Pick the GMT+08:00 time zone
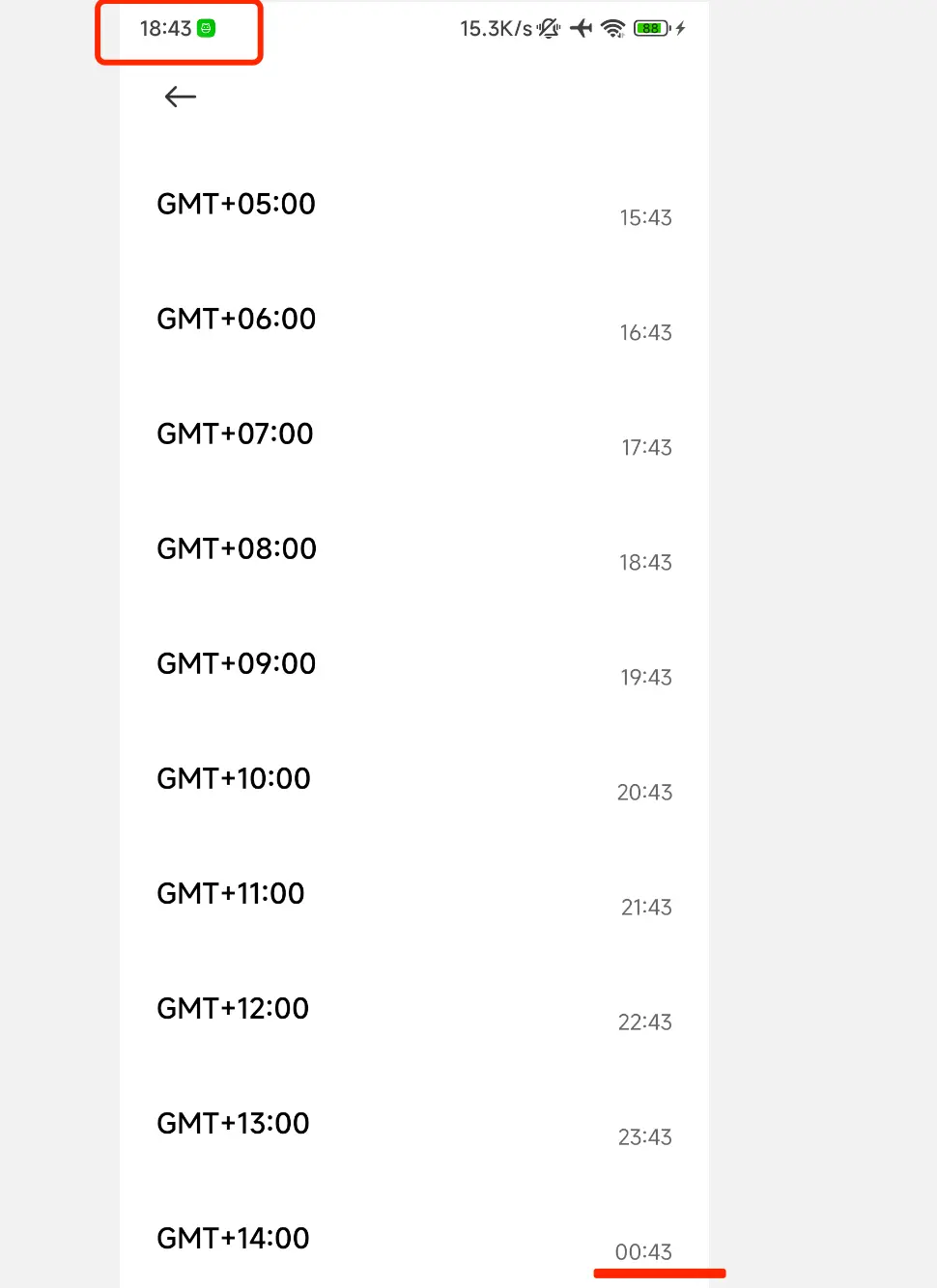937x1288 pixels. (237, 549)
